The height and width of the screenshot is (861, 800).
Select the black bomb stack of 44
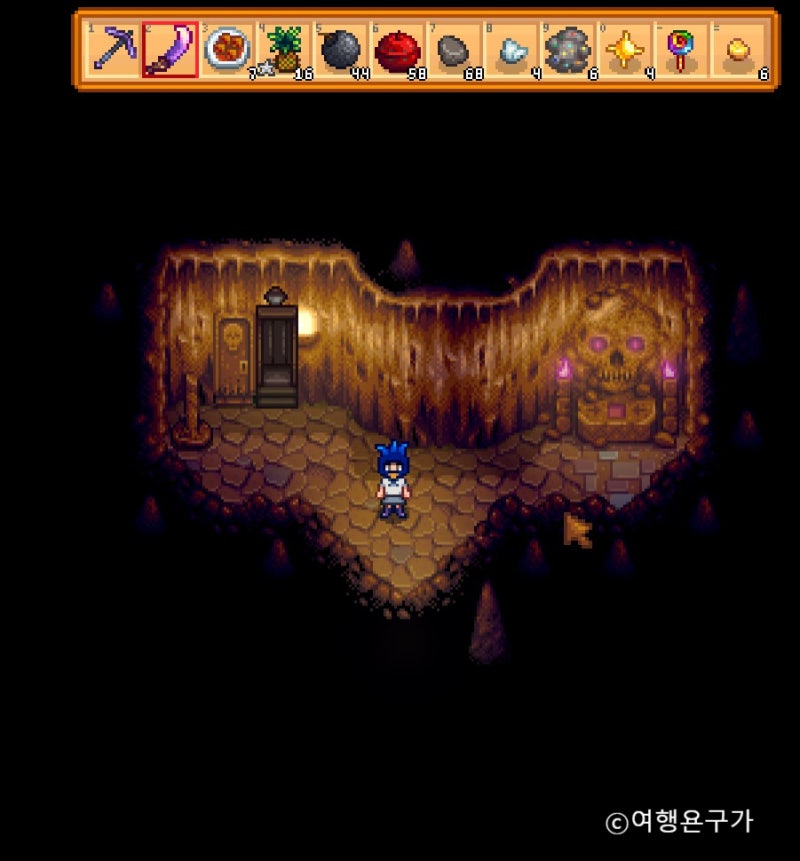[341, 50]
